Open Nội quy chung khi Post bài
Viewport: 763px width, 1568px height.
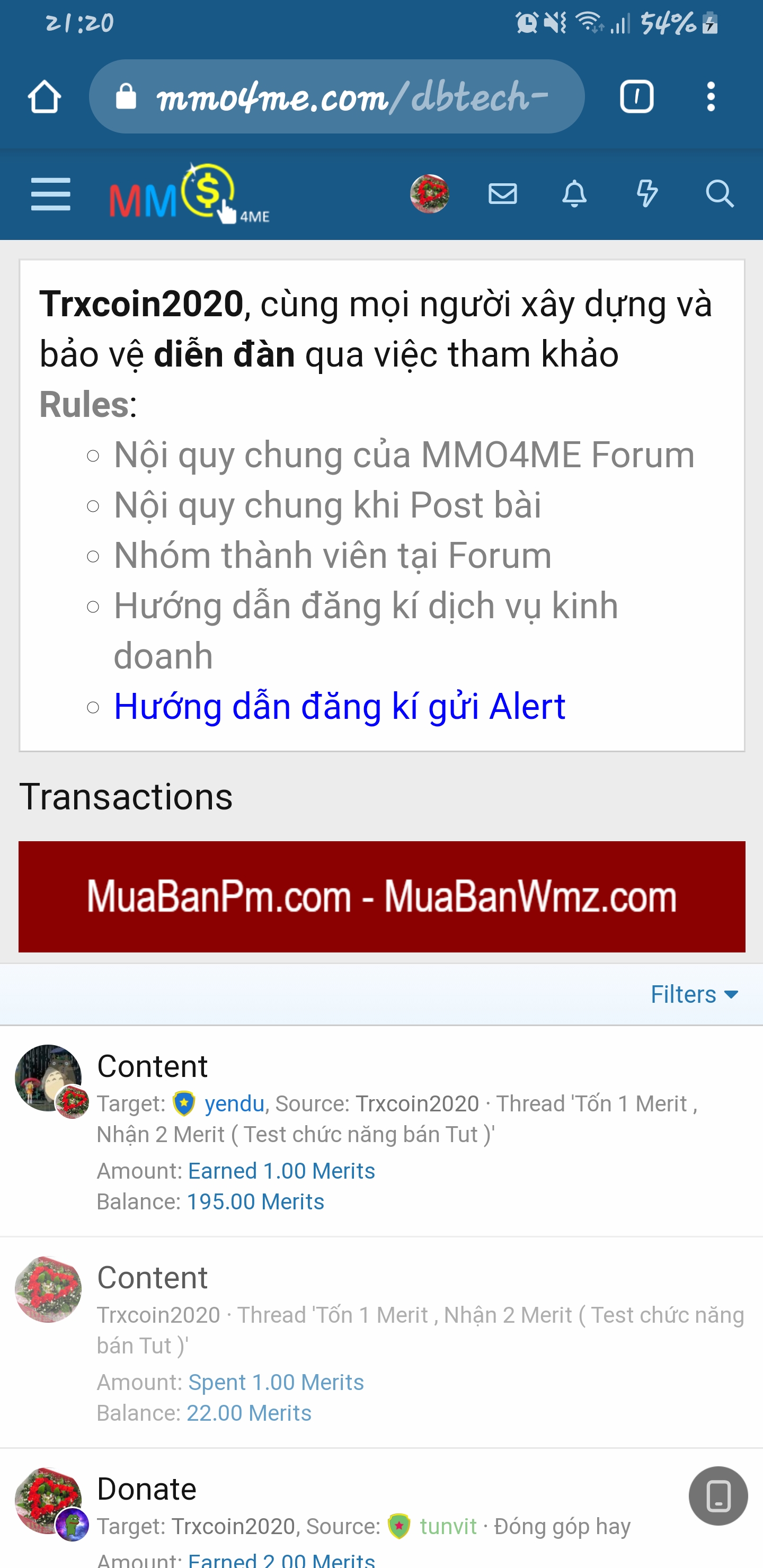pos(327,505)
